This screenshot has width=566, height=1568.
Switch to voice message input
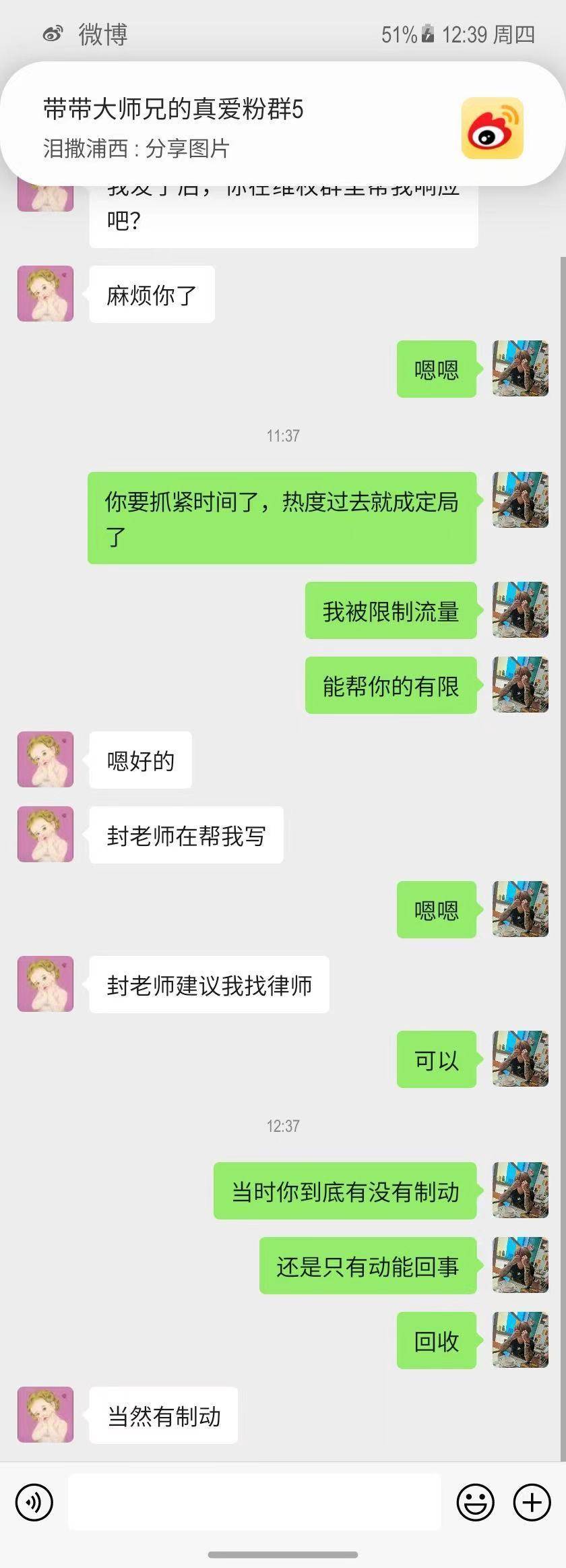coord(34,1503)
